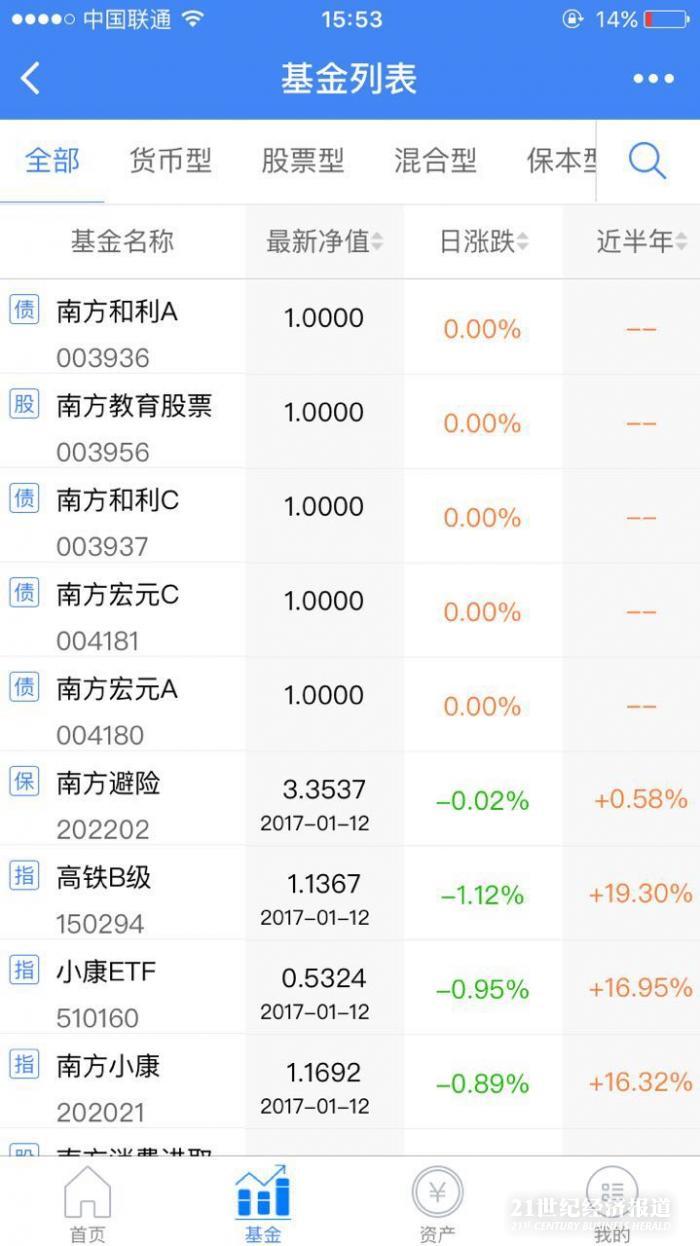Select the 混合型 fund category

[435, 161]
